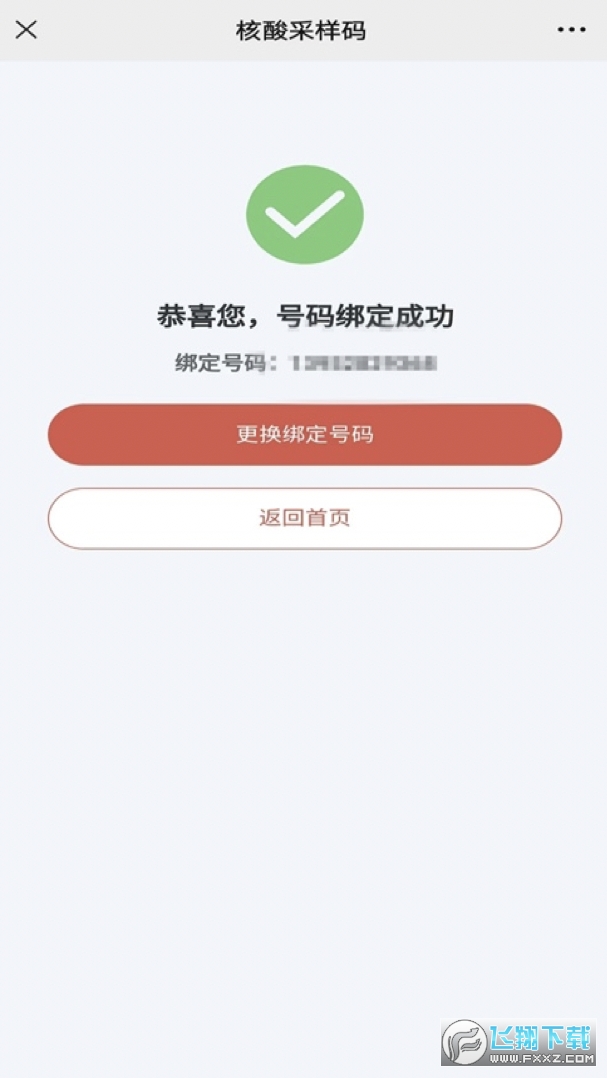Close the 核酸采样码 page
The width and height of the screenshot is (607, 1078).
[x=26, y=30]
